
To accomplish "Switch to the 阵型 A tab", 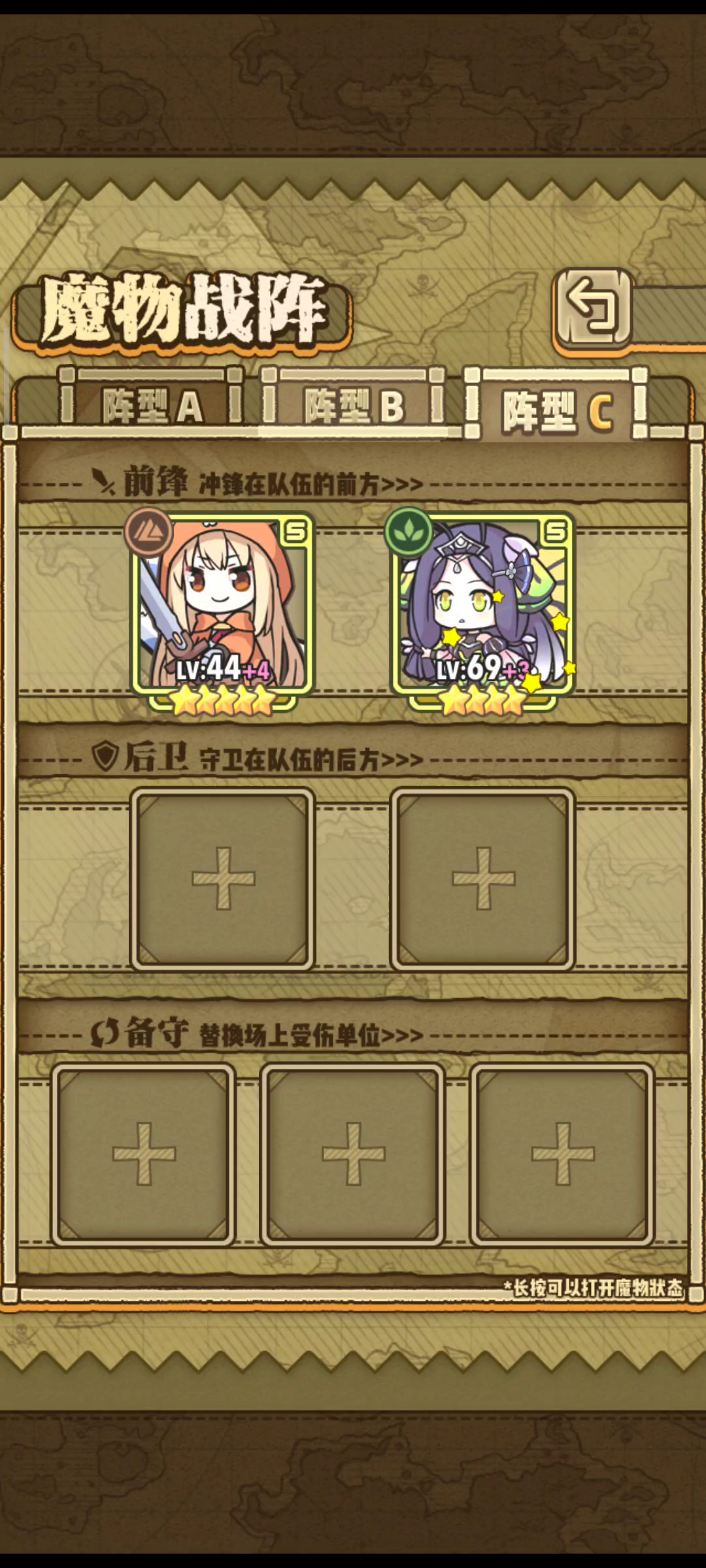I will pyautogui.click(x=152, y=403).
